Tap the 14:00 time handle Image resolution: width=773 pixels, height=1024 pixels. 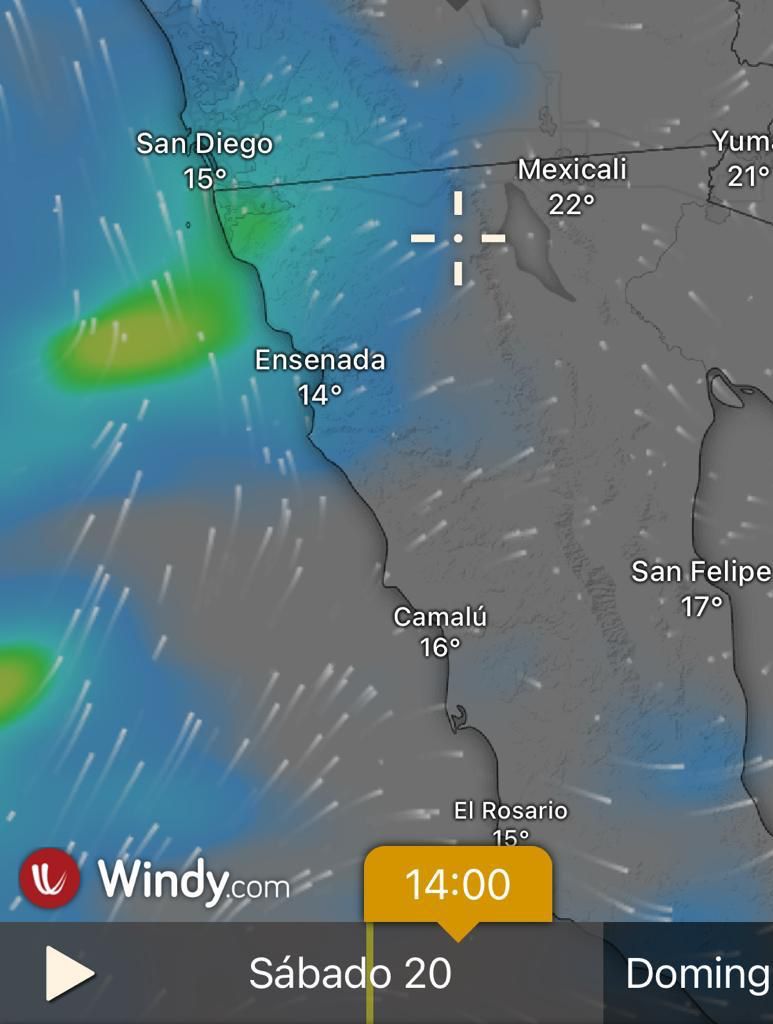click(458, 885)
